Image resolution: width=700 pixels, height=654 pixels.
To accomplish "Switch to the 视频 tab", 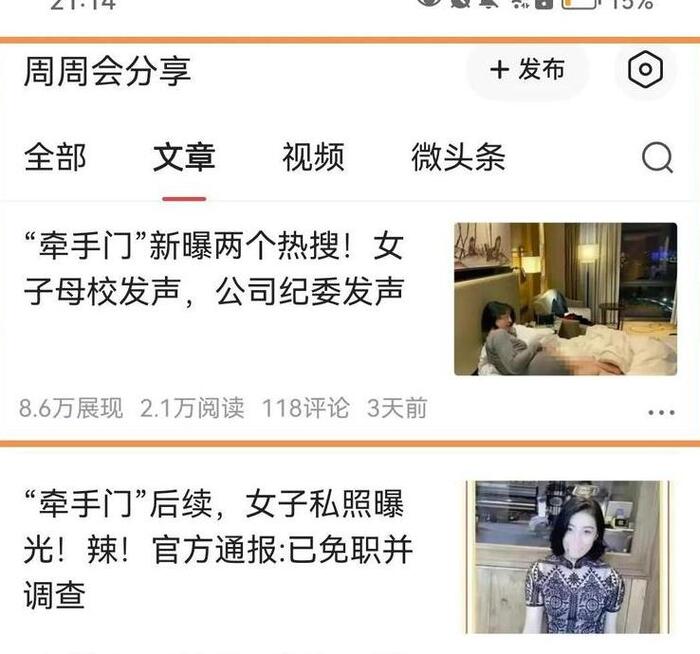I will (313, 157).
